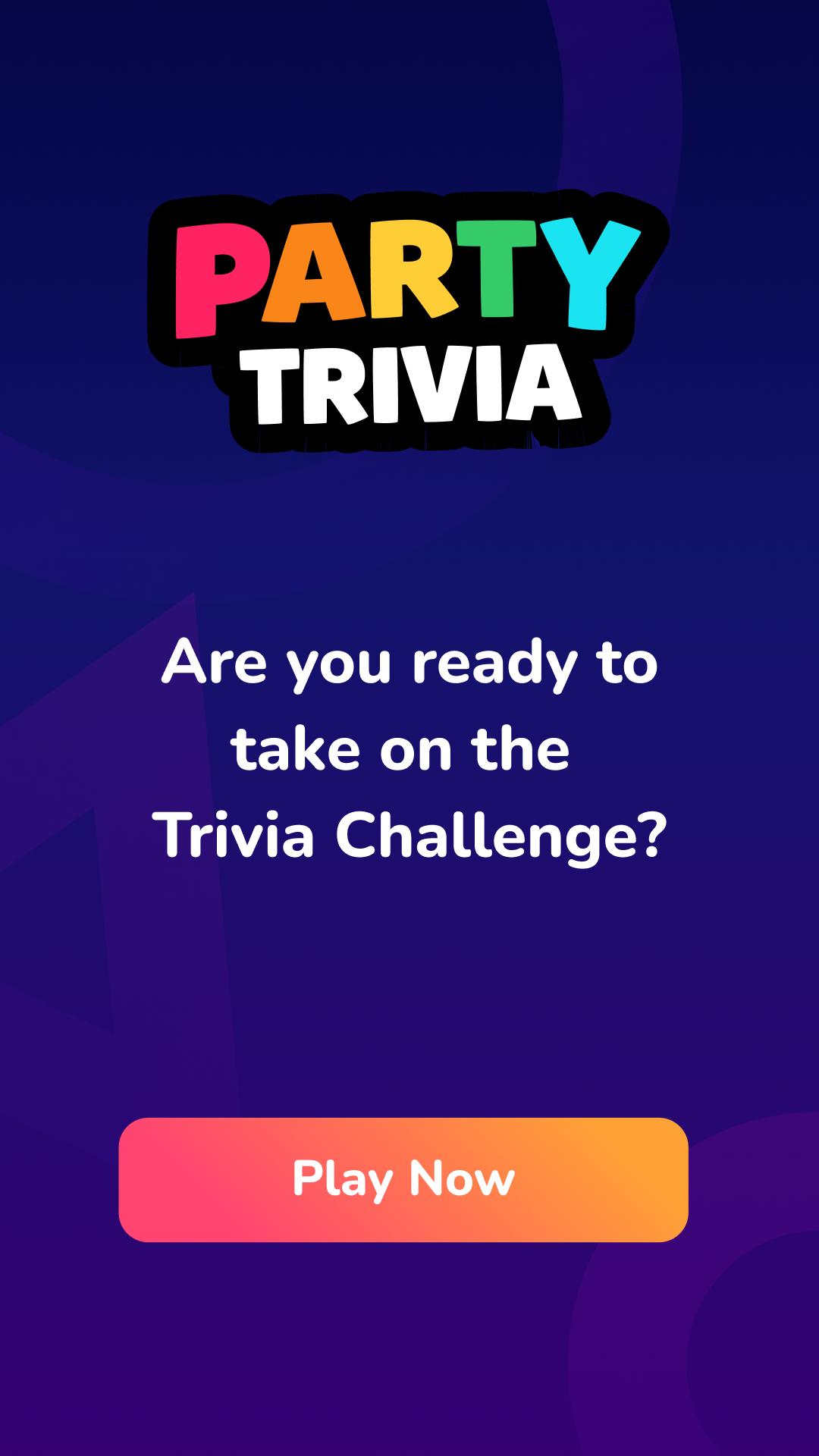Tap the Play Now button
This screenshot has width=819, height=1456.
click(x=403, y=1179)
